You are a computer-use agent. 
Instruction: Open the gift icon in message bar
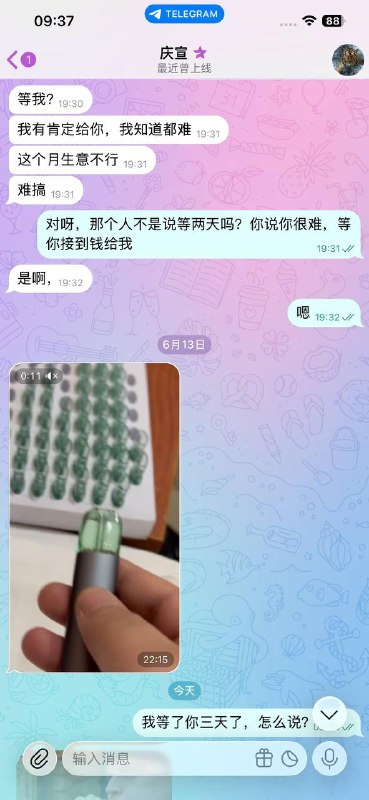(264, 759)
